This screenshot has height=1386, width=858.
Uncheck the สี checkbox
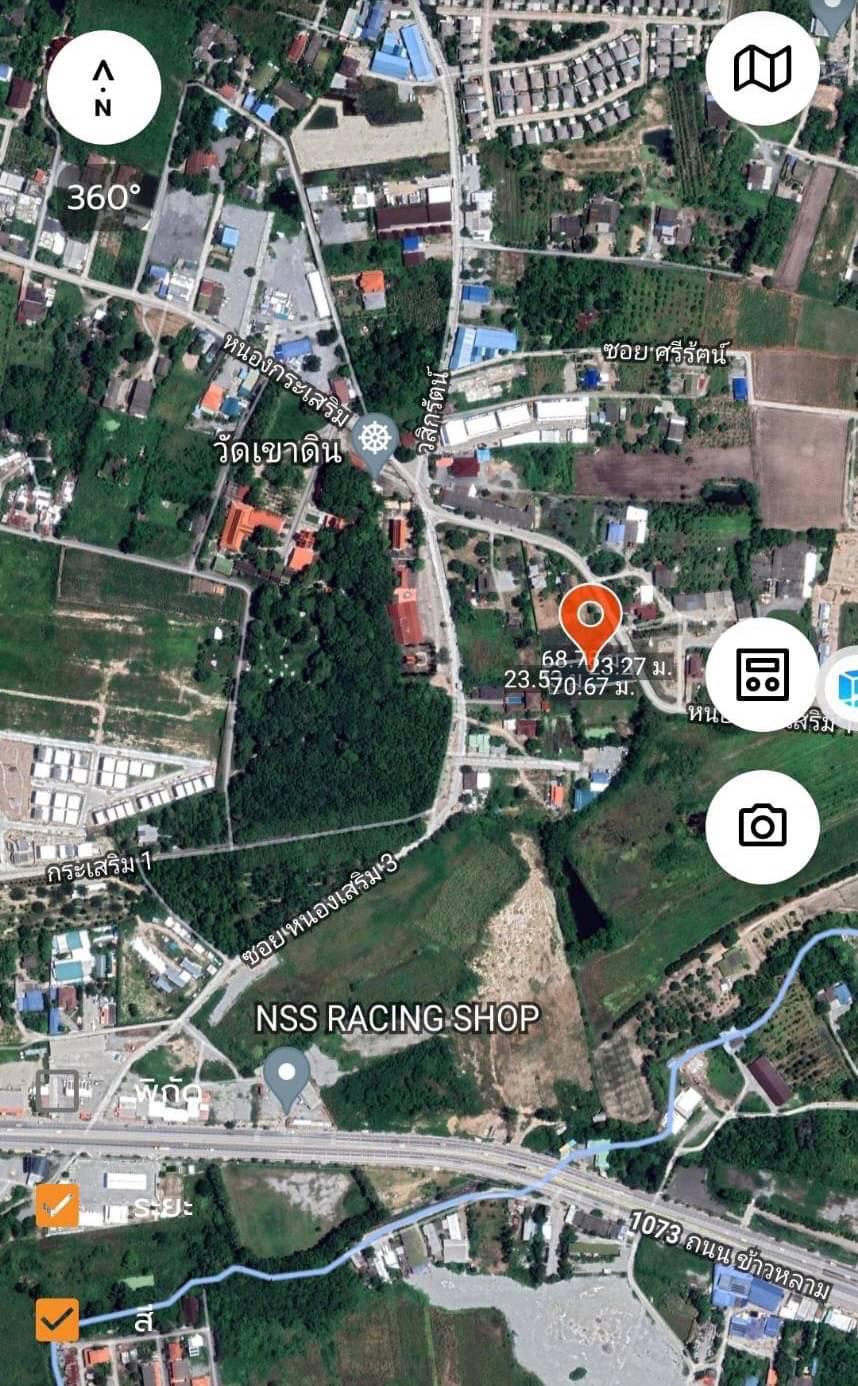click(x=57, y=1320)
